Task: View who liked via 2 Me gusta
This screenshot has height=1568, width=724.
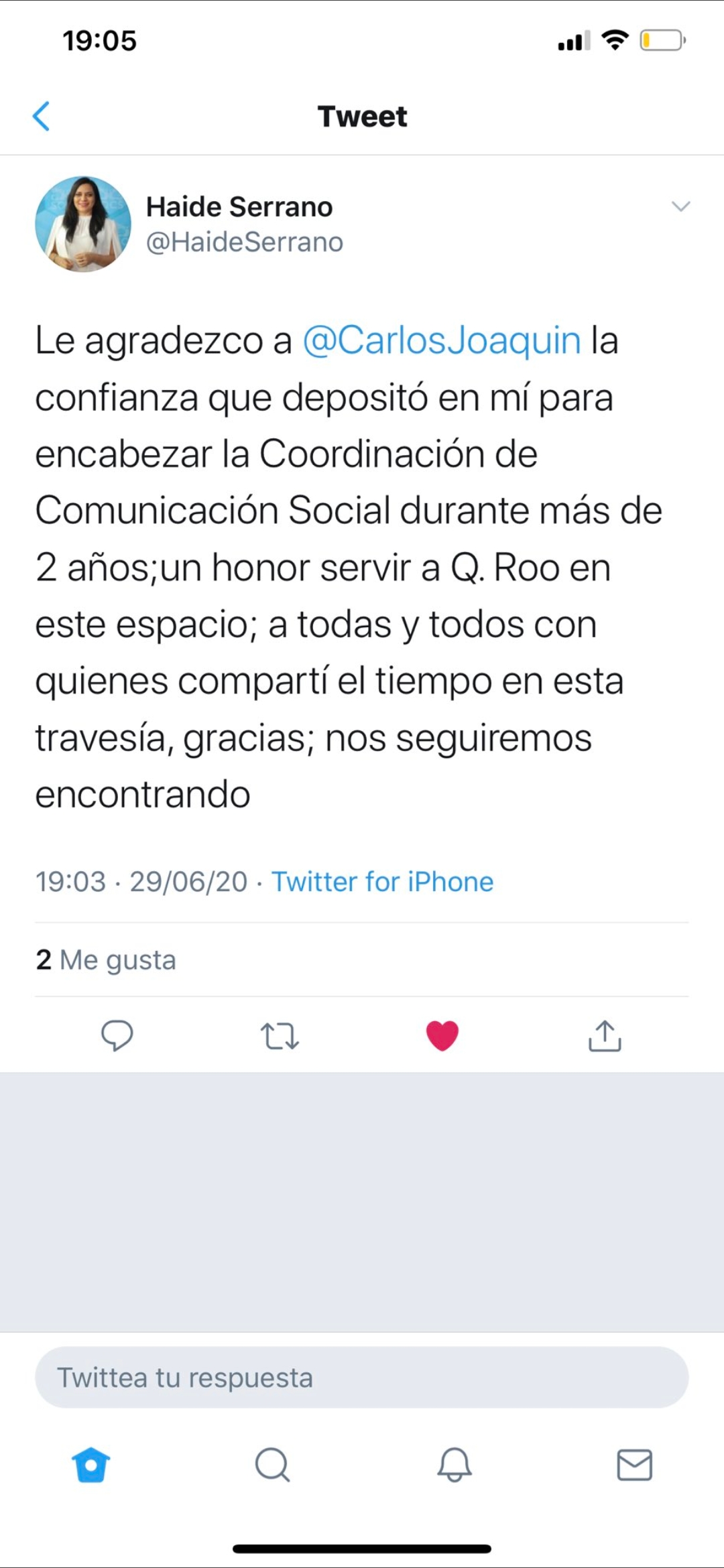Action: (106, 960)
